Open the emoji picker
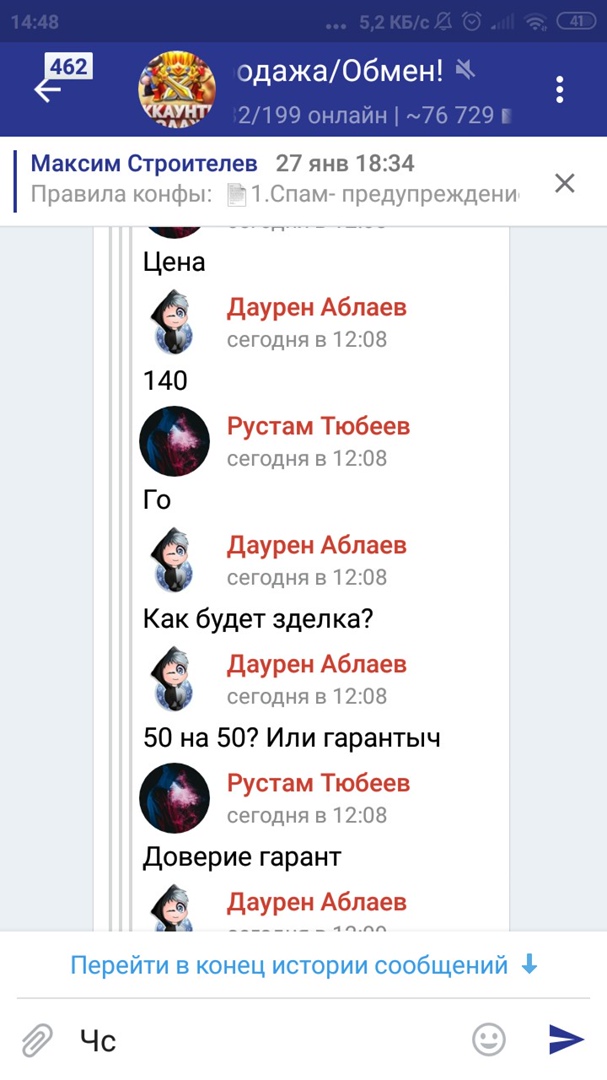Image resolution: width=607 pixels, height=1080 pixels. point(488,1040)
